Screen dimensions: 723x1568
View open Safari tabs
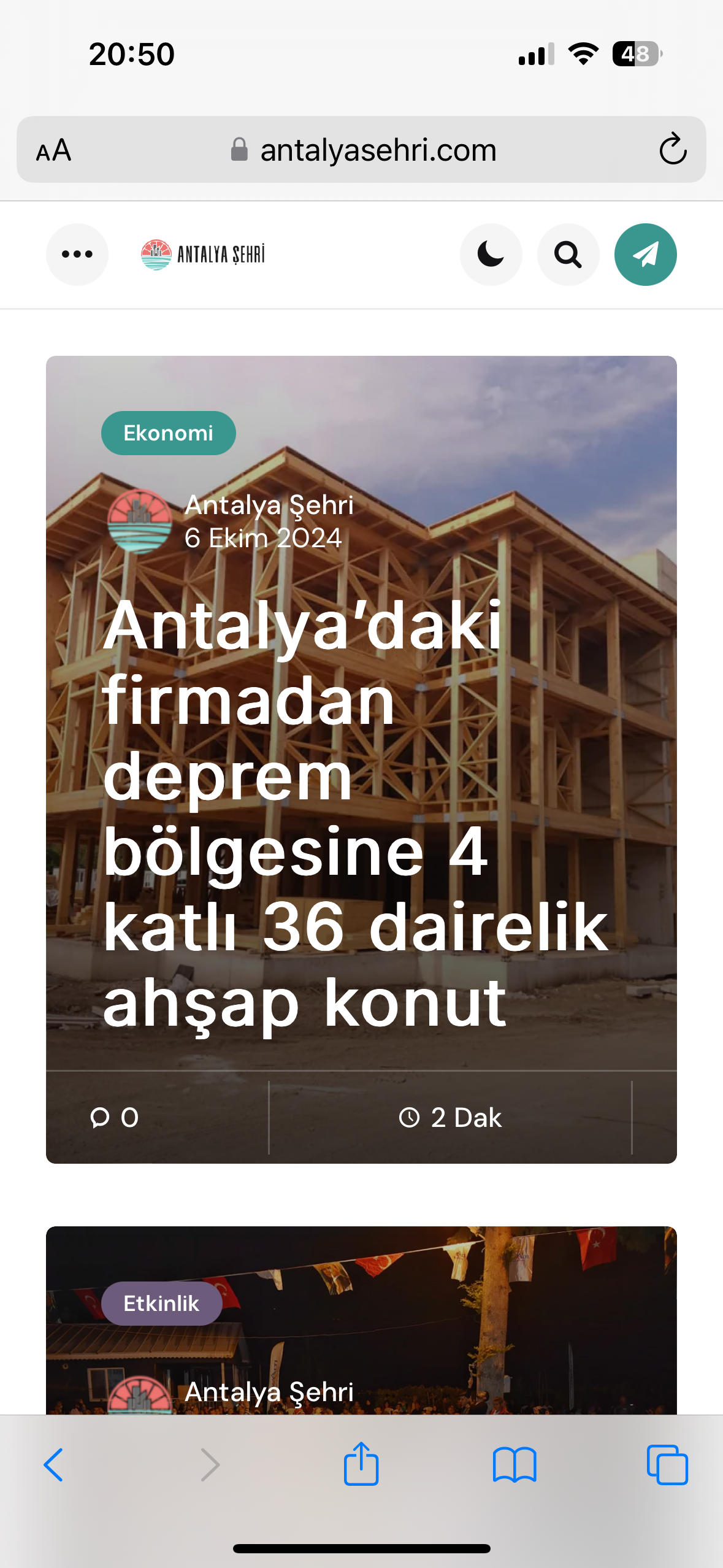(667, 1465)
